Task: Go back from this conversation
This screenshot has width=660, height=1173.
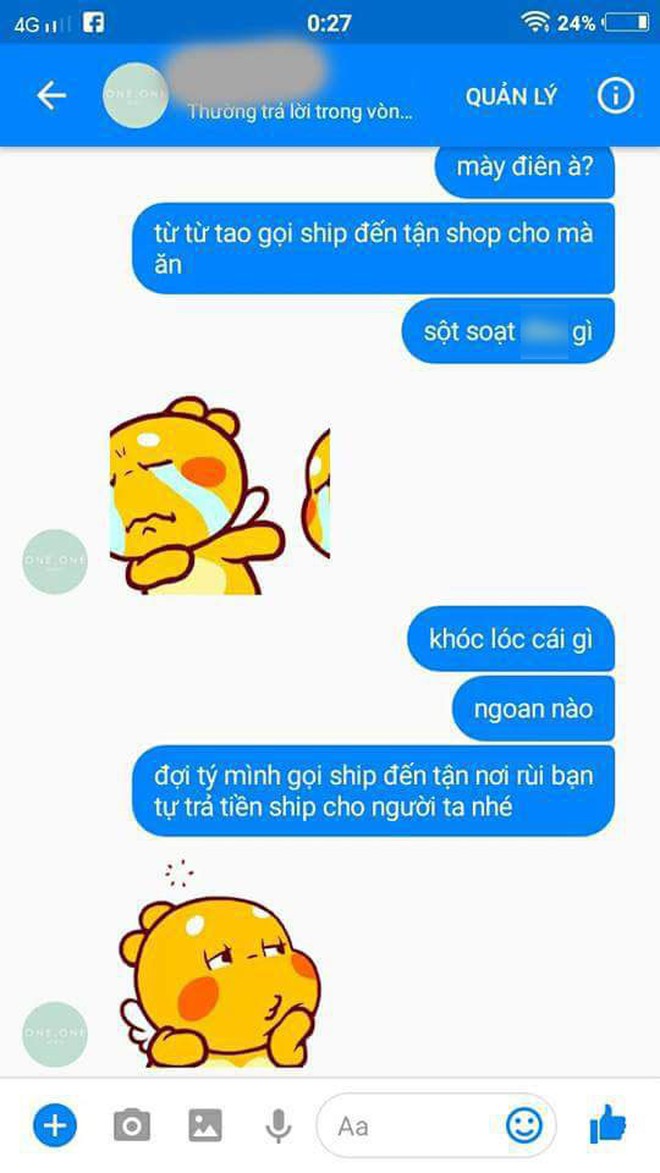Action: (52, 96)
